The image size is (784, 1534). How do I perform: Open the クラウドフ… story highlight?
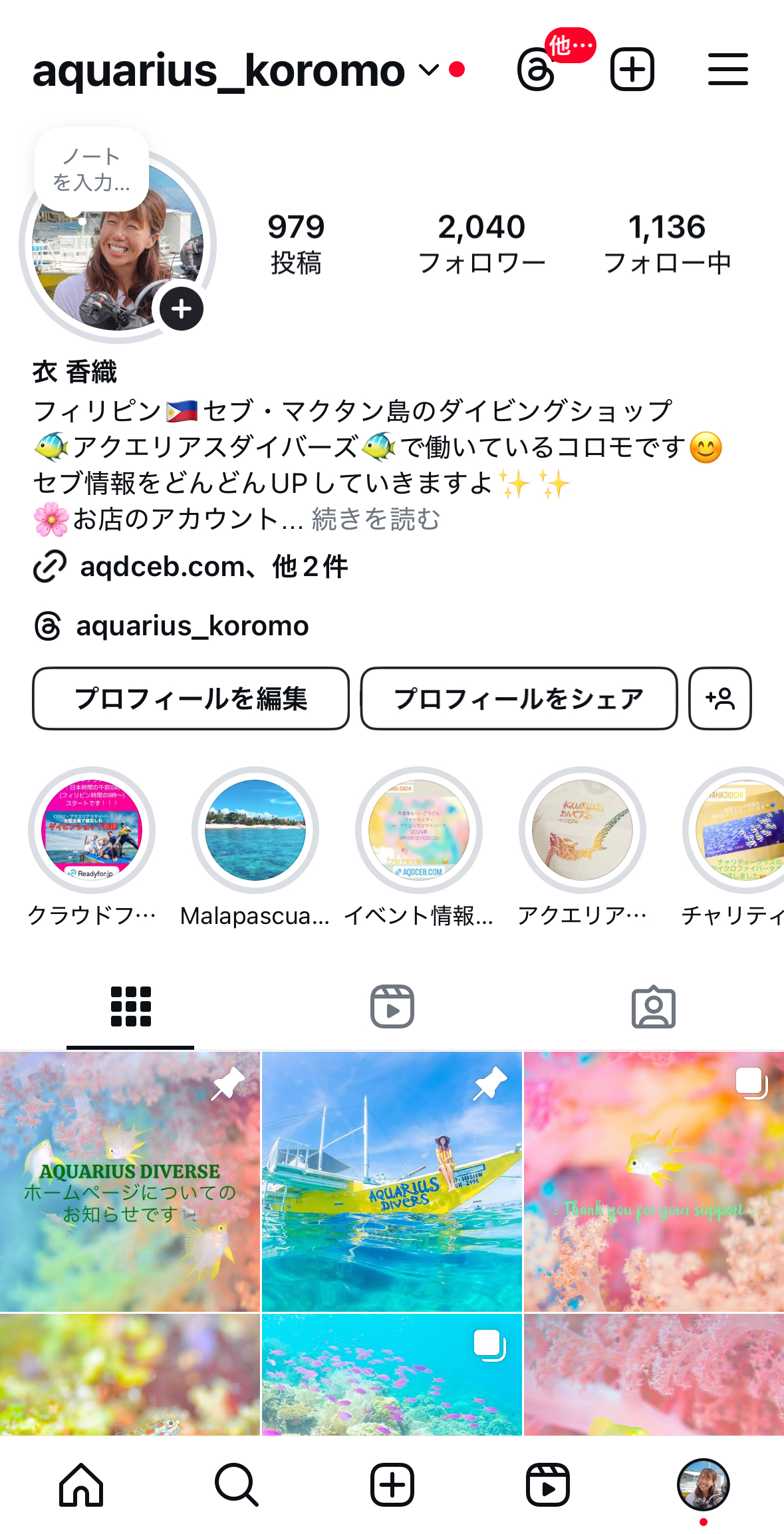pyautogui.click(x=92, y=830)
